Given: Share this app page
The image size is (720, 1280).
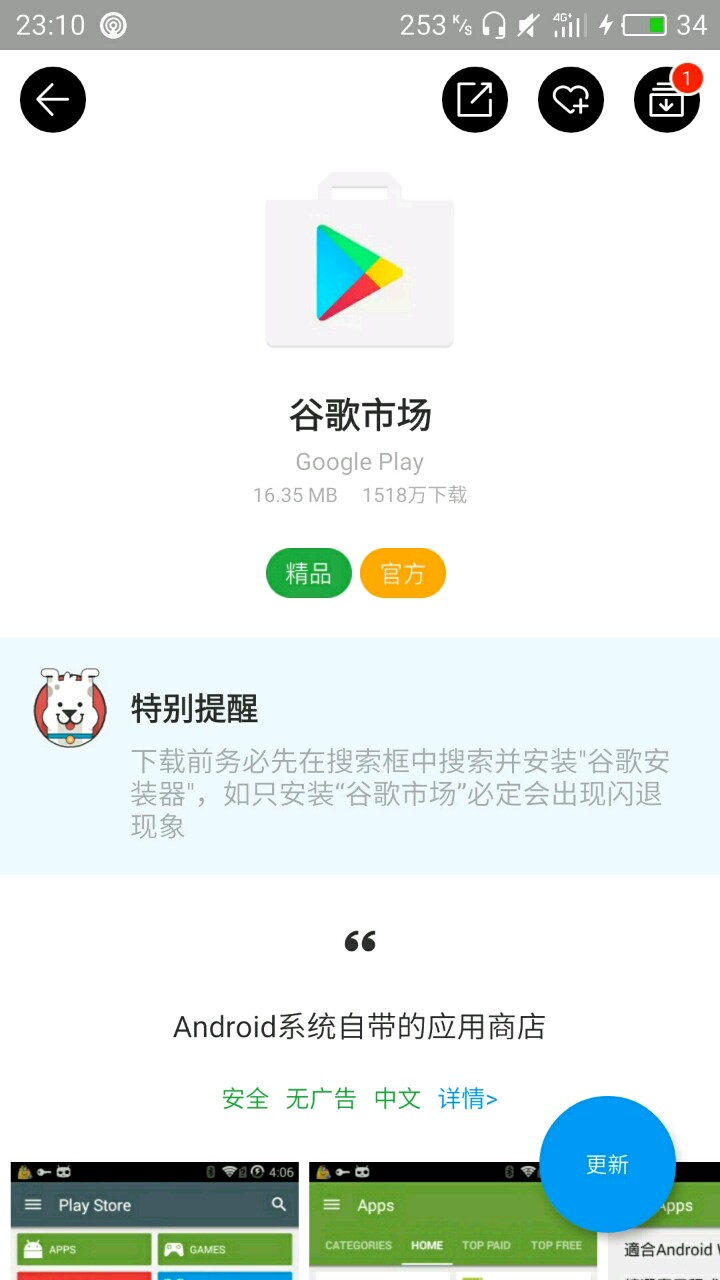Looking at the screenshot, I should coord(475,99).
